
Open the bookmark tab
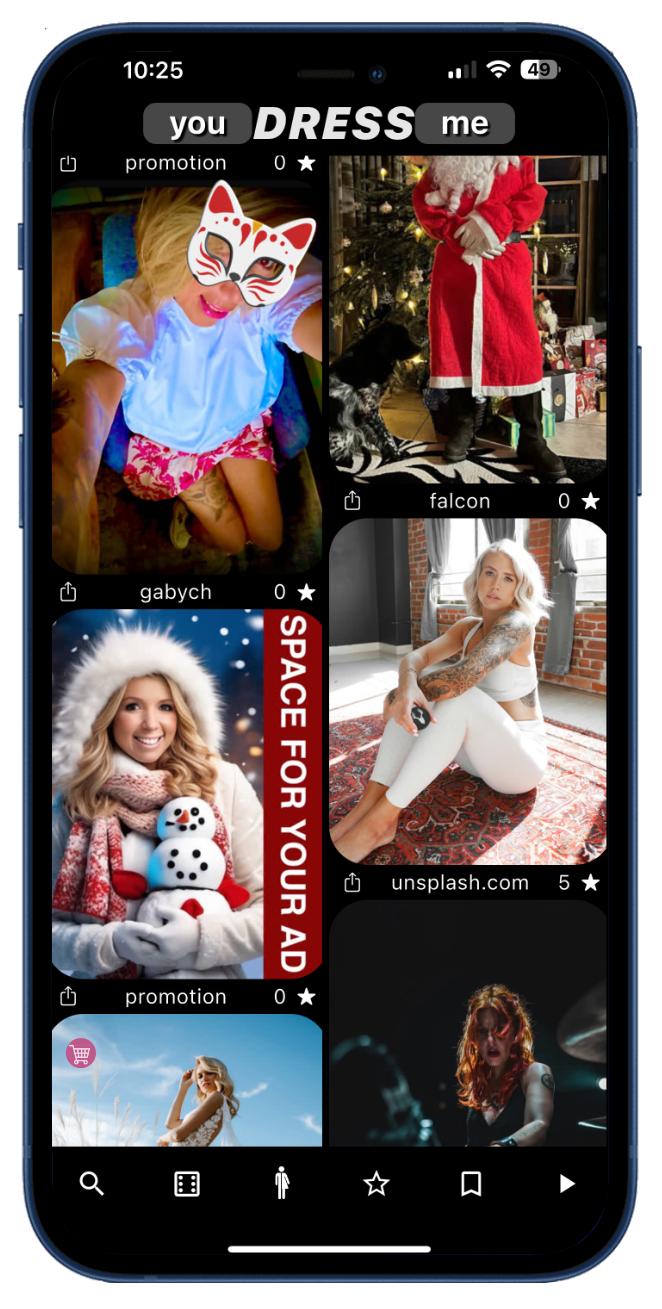[x=471, y=1184]
